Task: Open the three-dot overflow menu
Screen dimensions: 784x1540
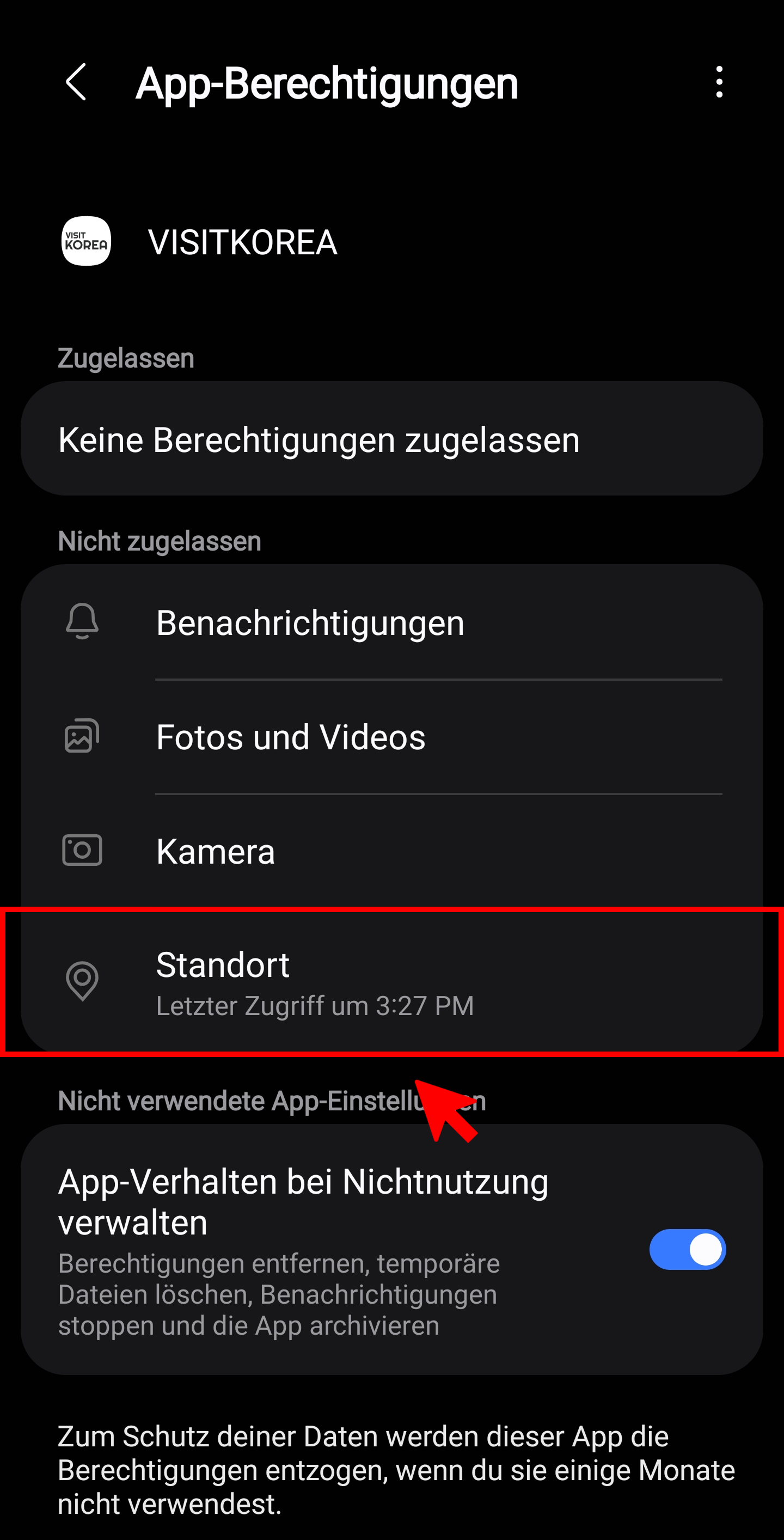Action: [x=719, y=82]
